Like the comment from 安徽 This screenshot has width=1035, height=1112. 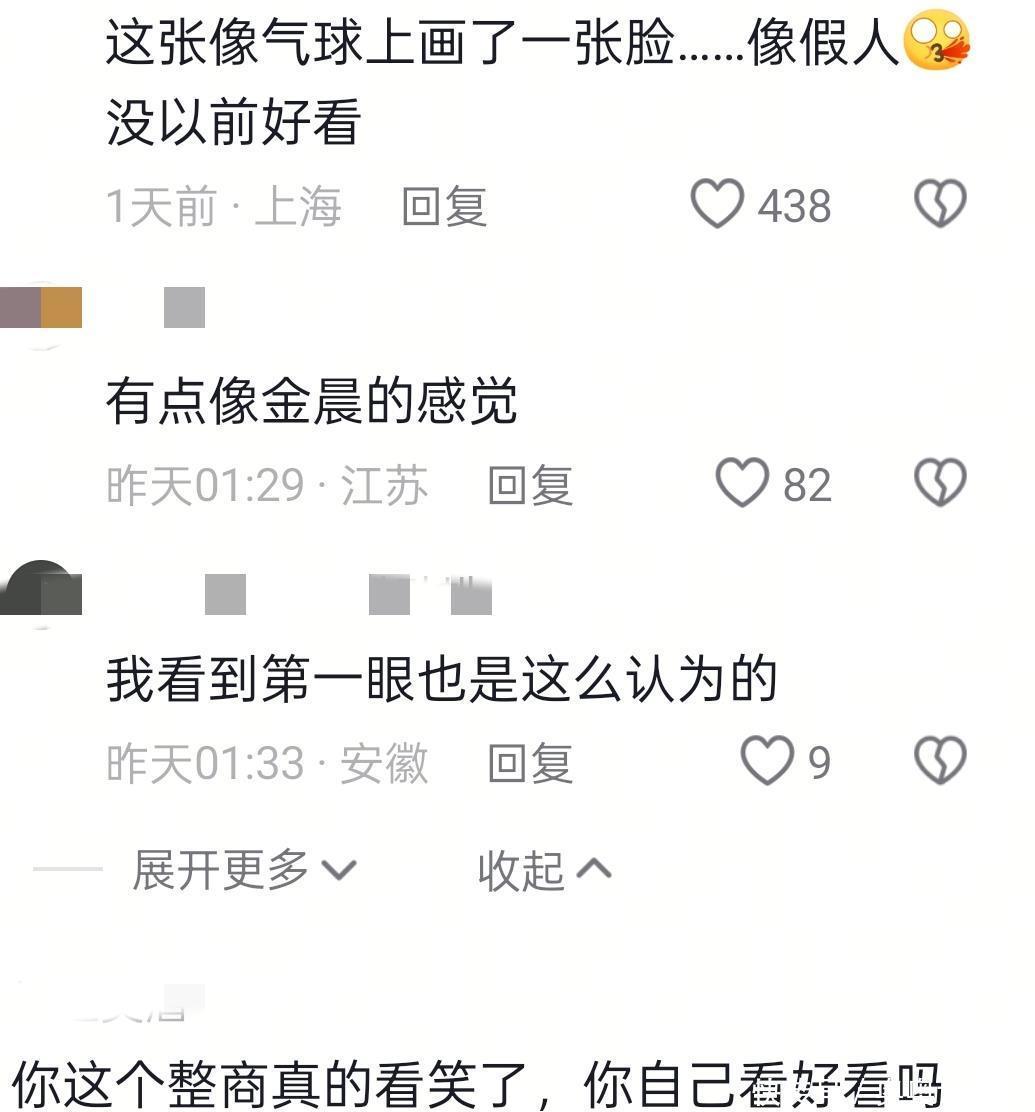pos(767,761)
